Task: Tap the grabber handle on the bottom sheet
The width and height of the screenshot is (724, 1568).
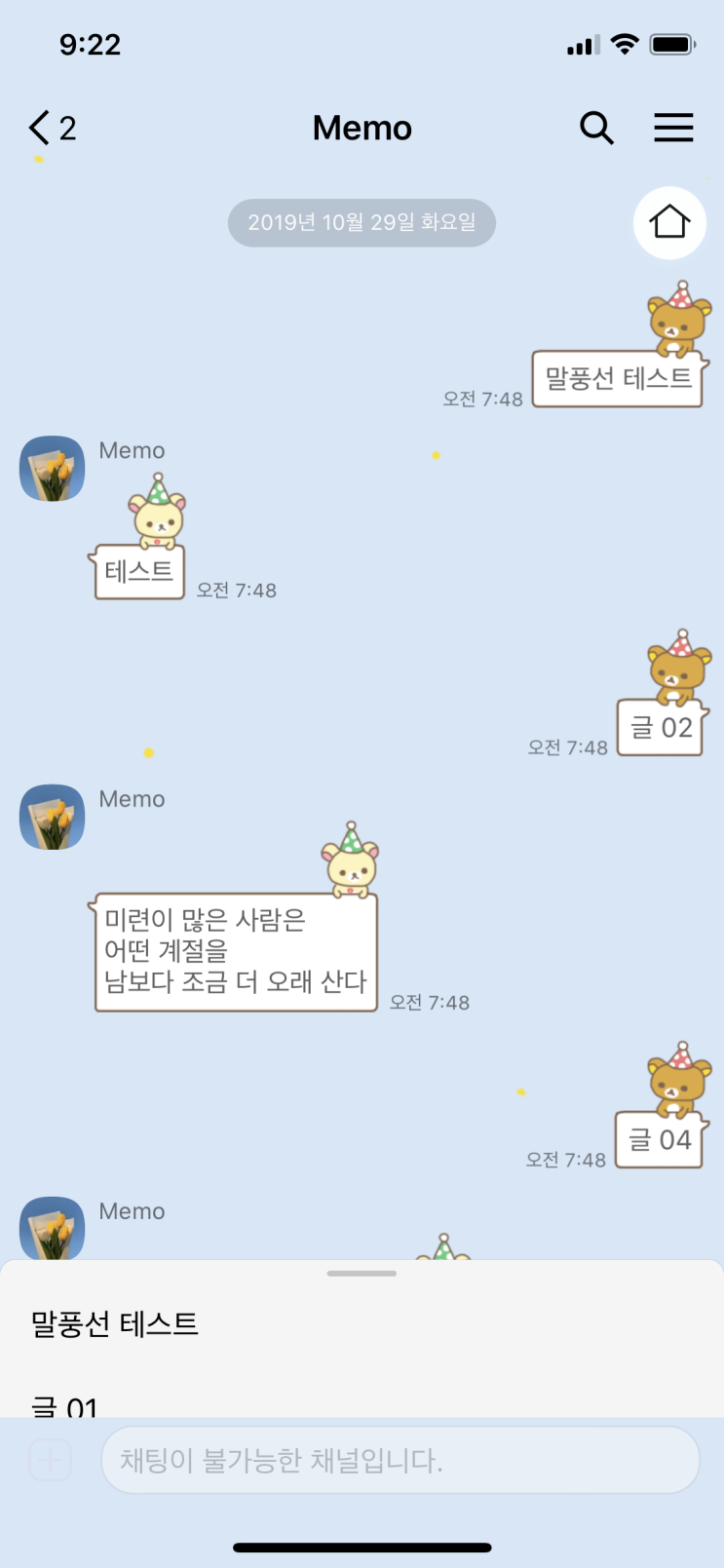Action: coord(362,1274)
